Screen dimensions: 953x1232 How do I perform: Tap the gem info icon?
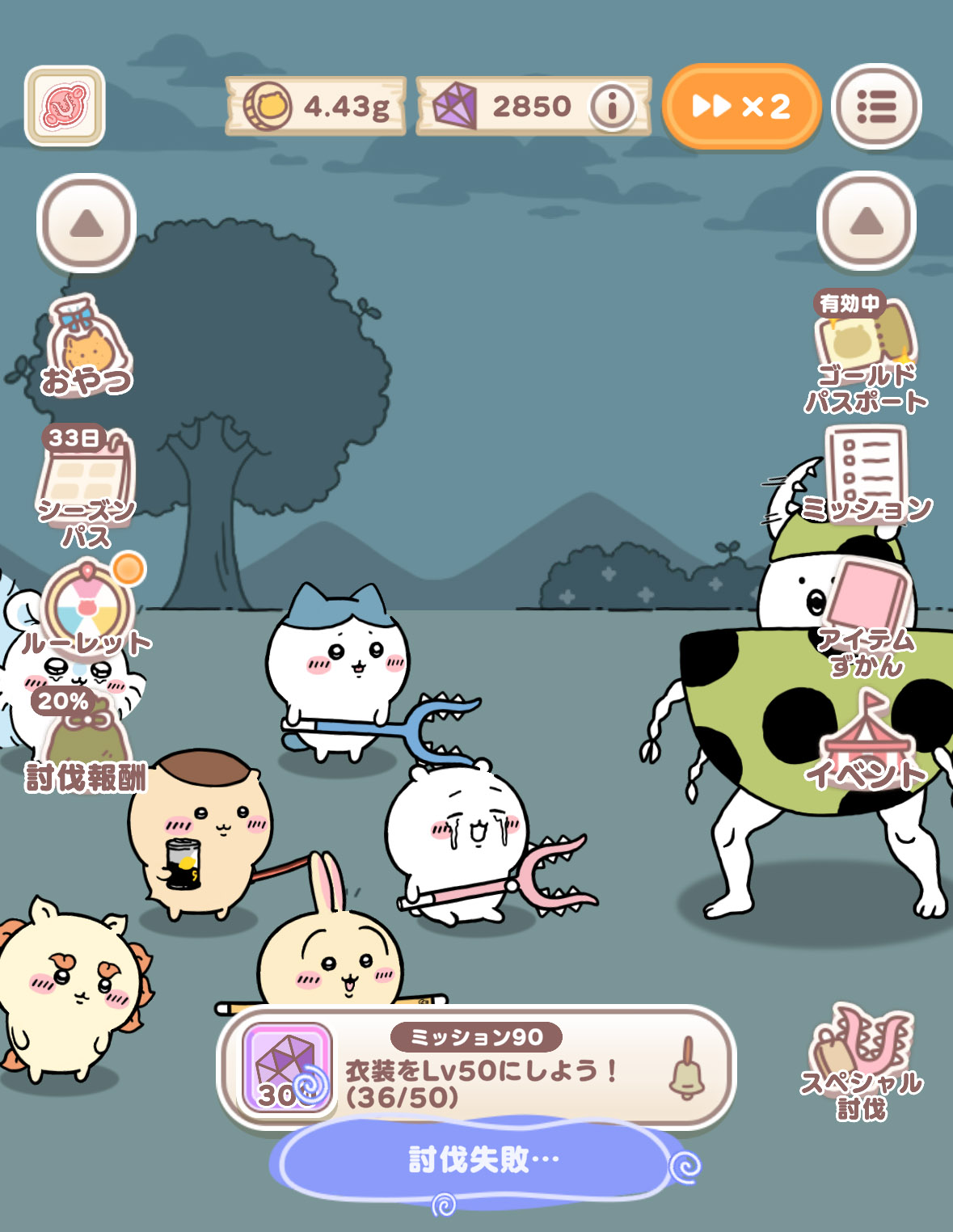tap(612, 106)
